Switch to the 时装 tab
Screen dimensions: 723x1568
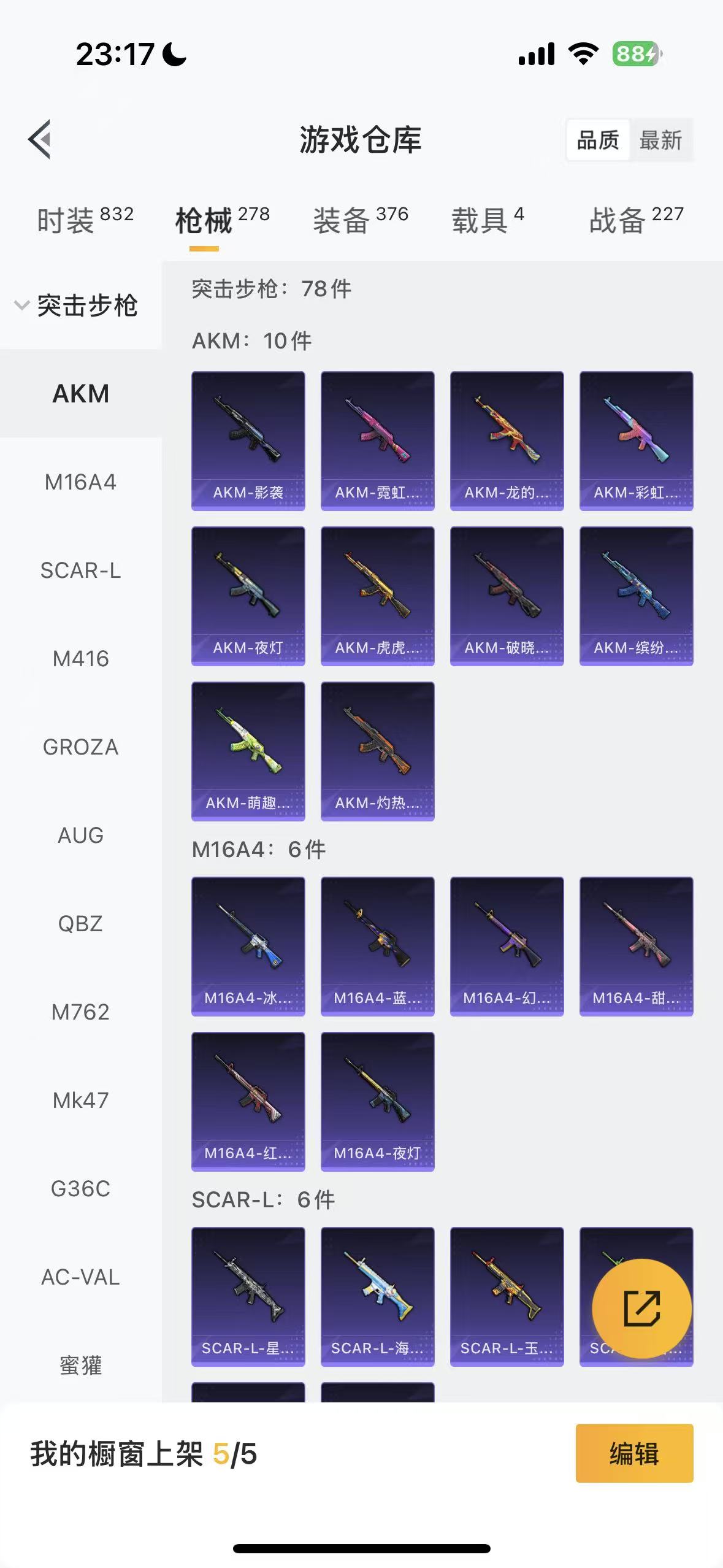85,220
